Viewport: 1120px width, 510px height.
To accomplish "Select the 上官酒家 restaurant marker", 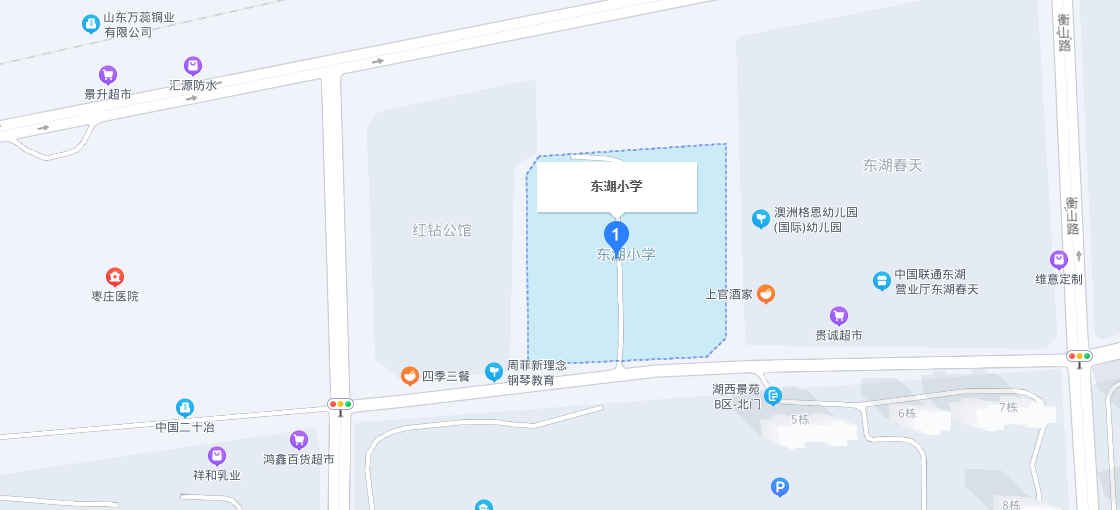I will click(766, 294).
